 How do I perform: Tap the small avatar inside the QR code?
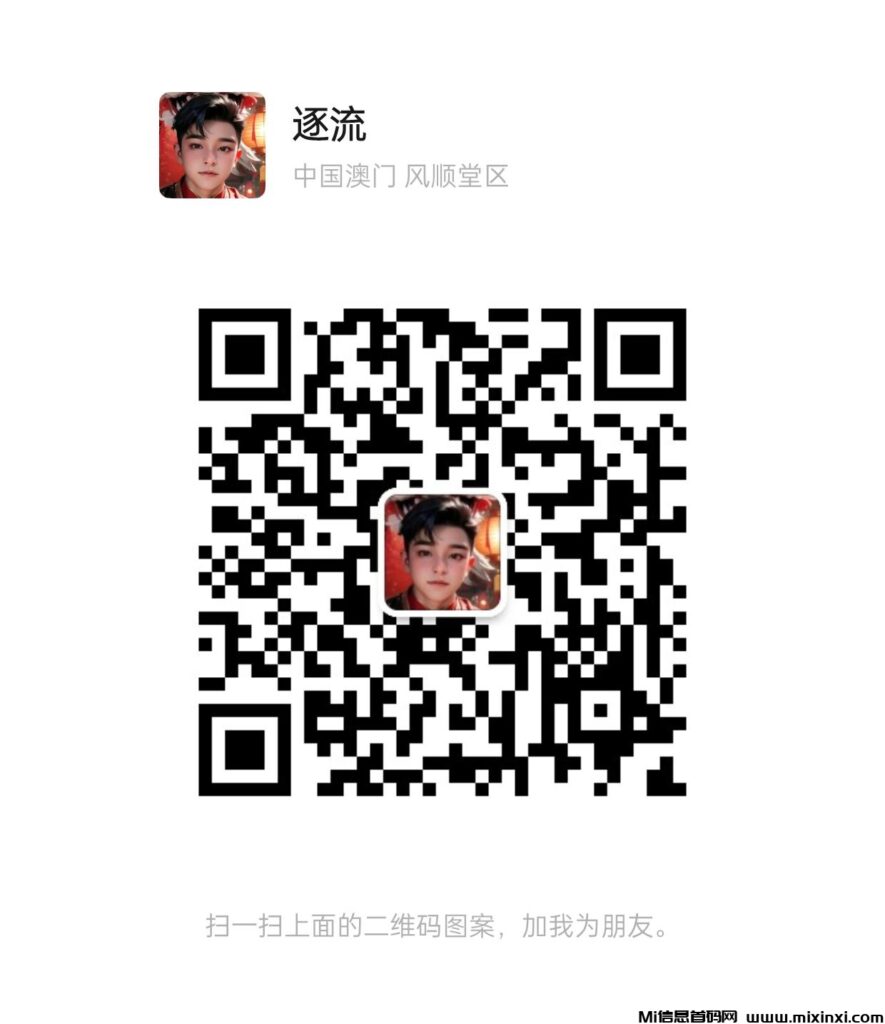(443, 553)
